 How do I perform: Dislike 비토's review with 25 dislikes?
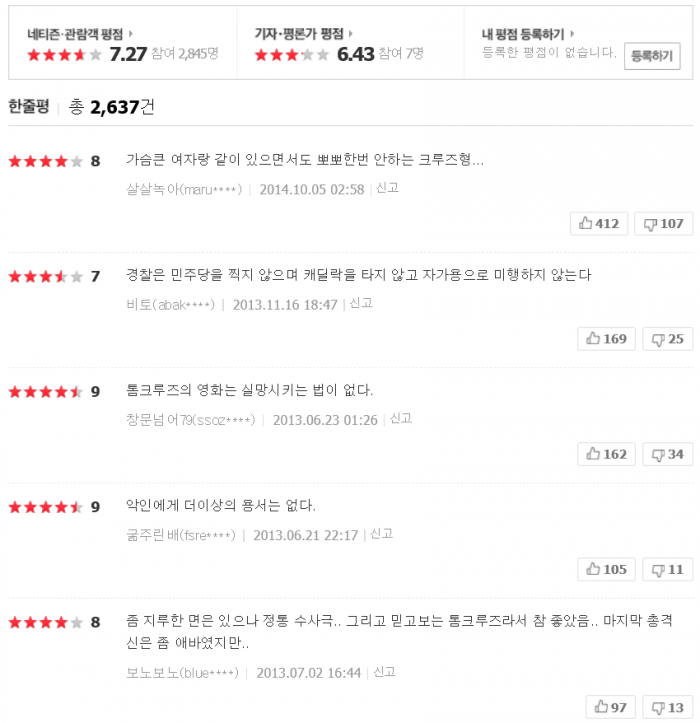tap(668, 339)
